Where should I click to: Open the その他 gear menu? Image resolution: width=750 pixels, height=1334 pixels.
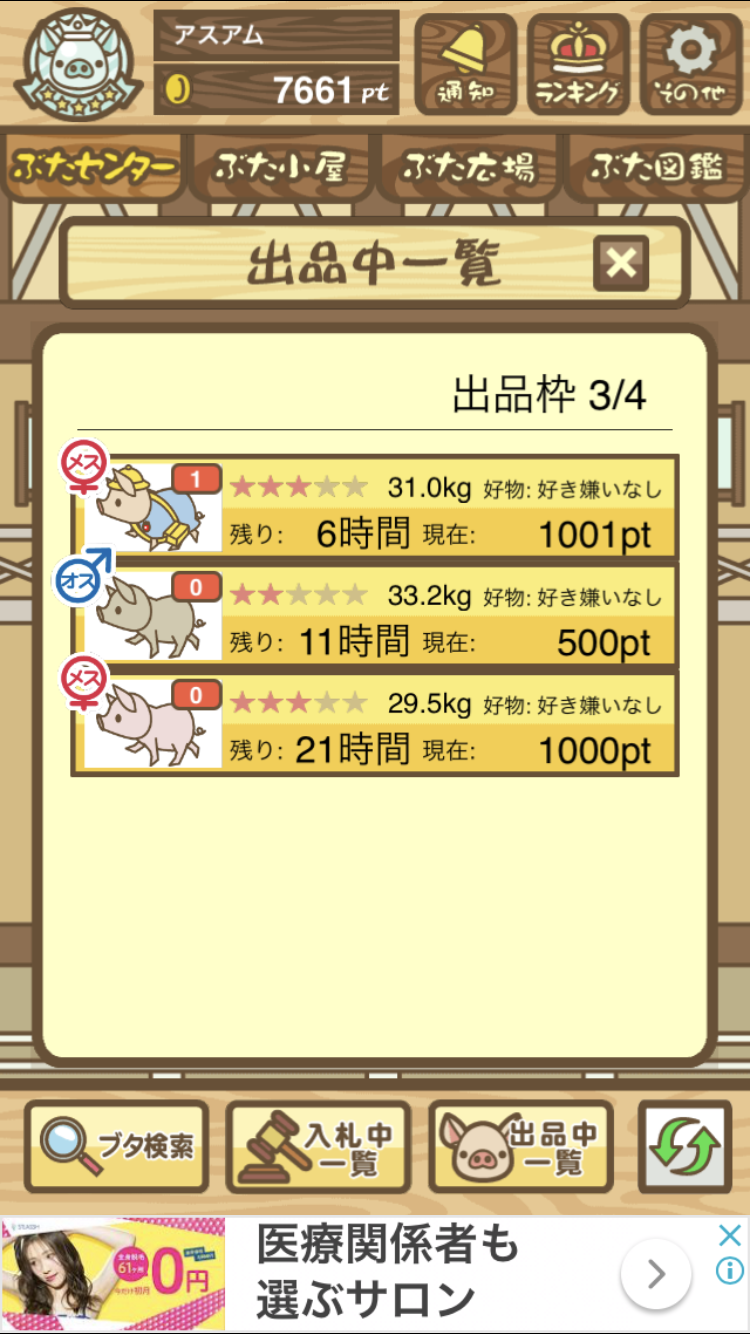click(691, 63)
